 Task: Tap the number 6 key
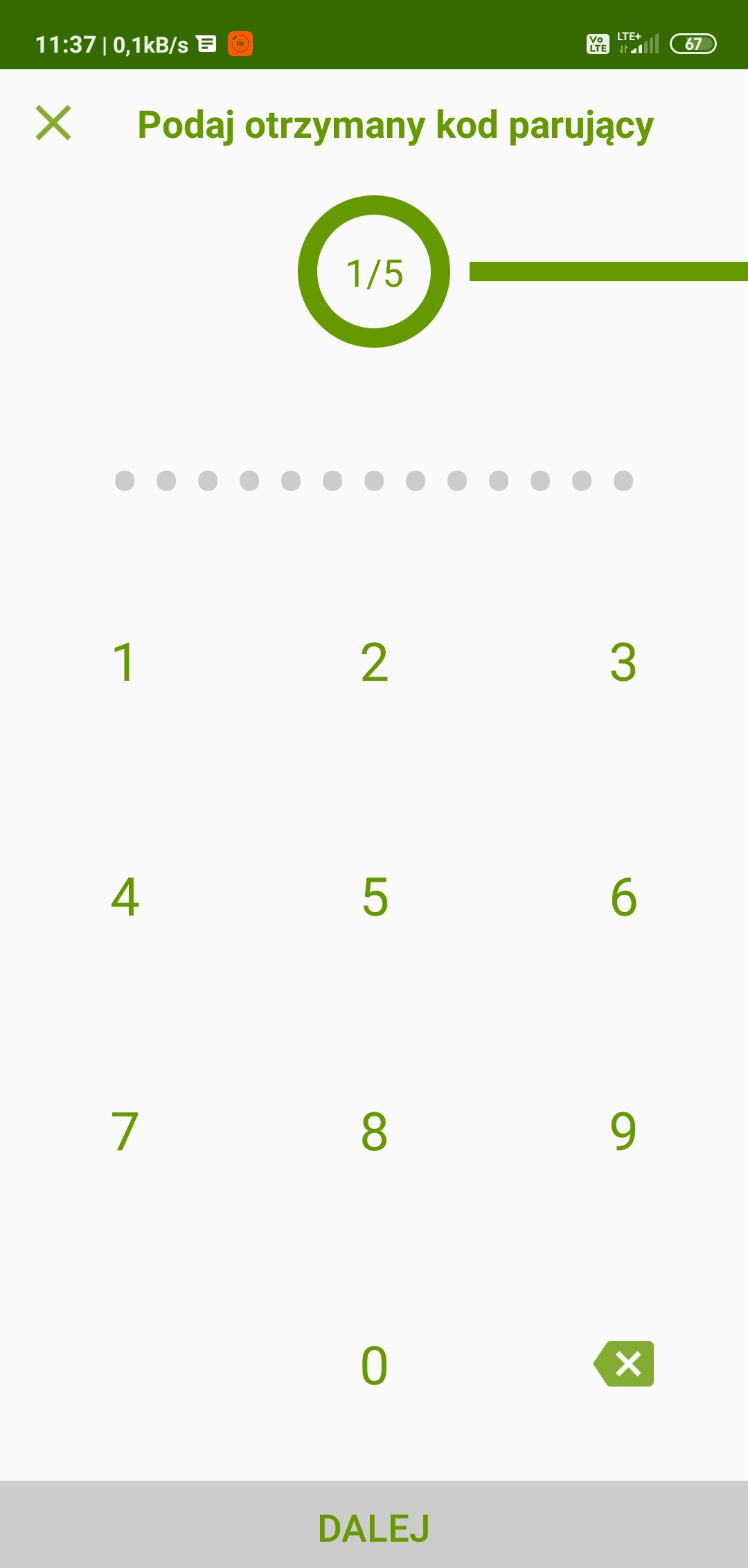[x=623, y=897]
